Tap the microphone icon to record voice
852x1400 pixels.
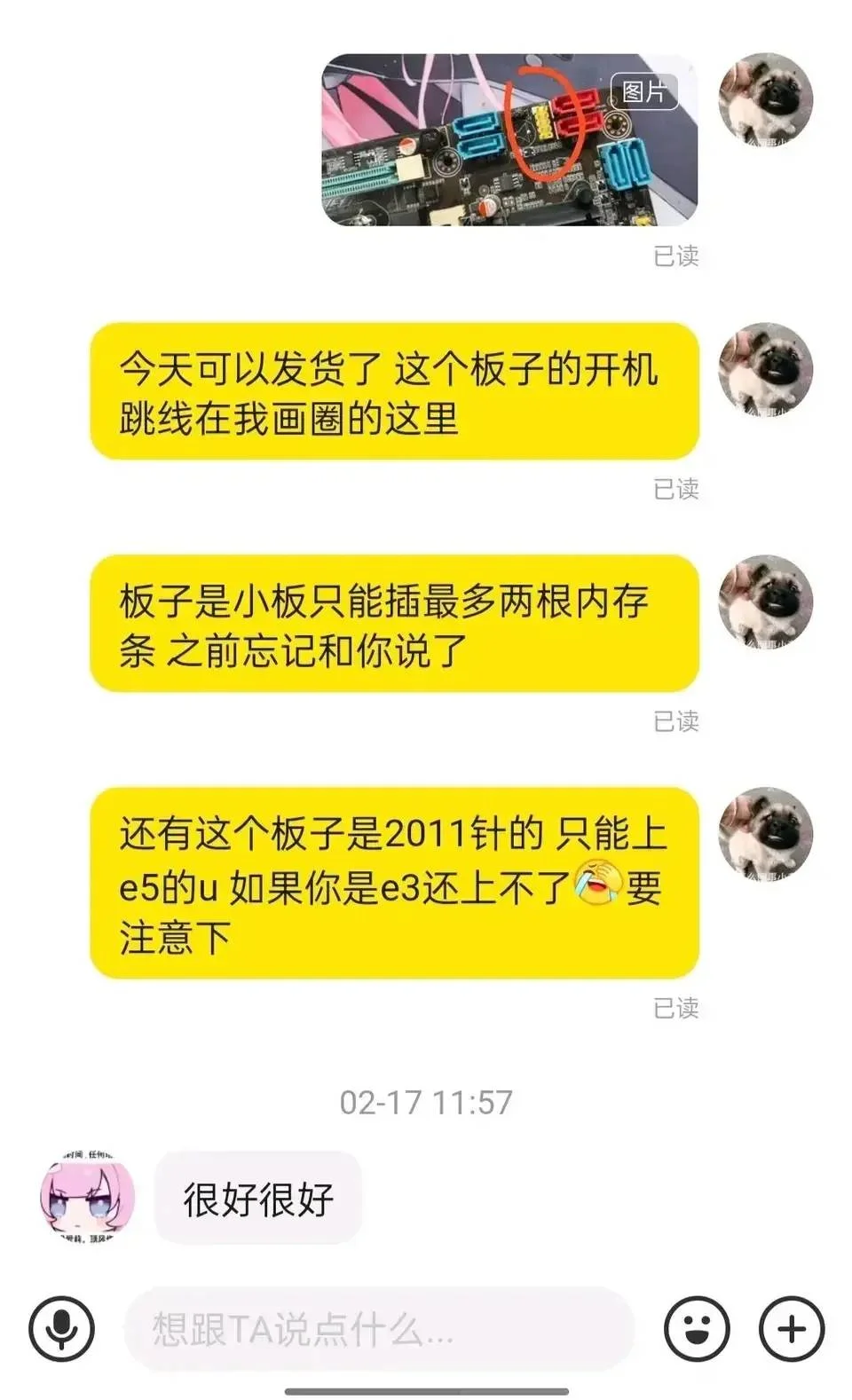point(59,1328)
